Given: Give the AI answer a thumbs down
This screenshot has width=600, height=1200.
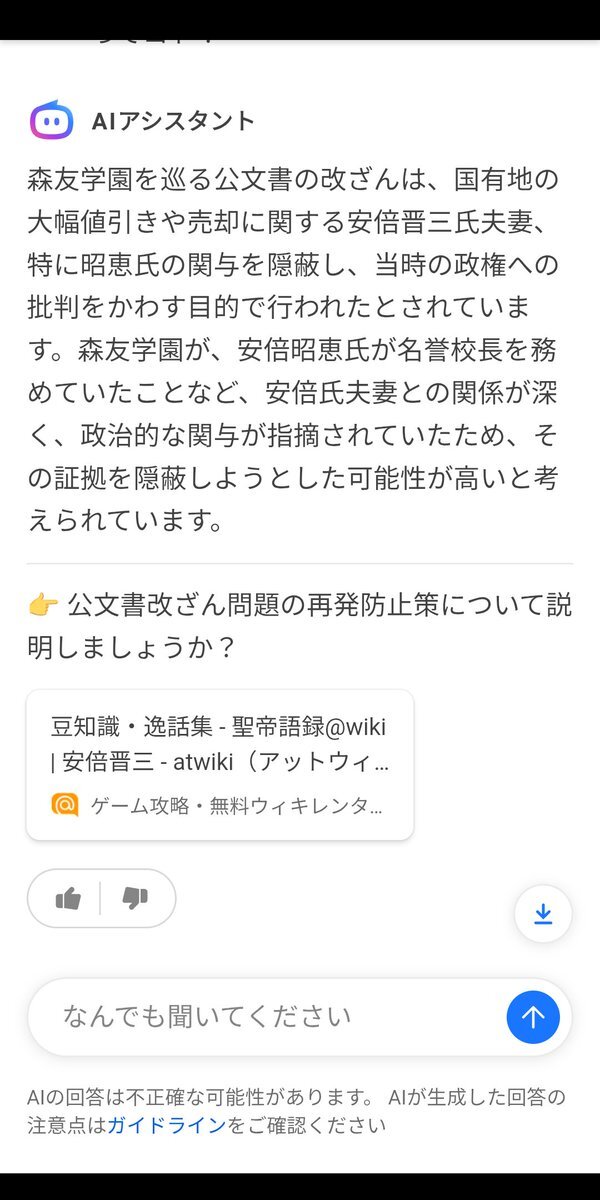Looking at the screenshot, I should [135, 898].
